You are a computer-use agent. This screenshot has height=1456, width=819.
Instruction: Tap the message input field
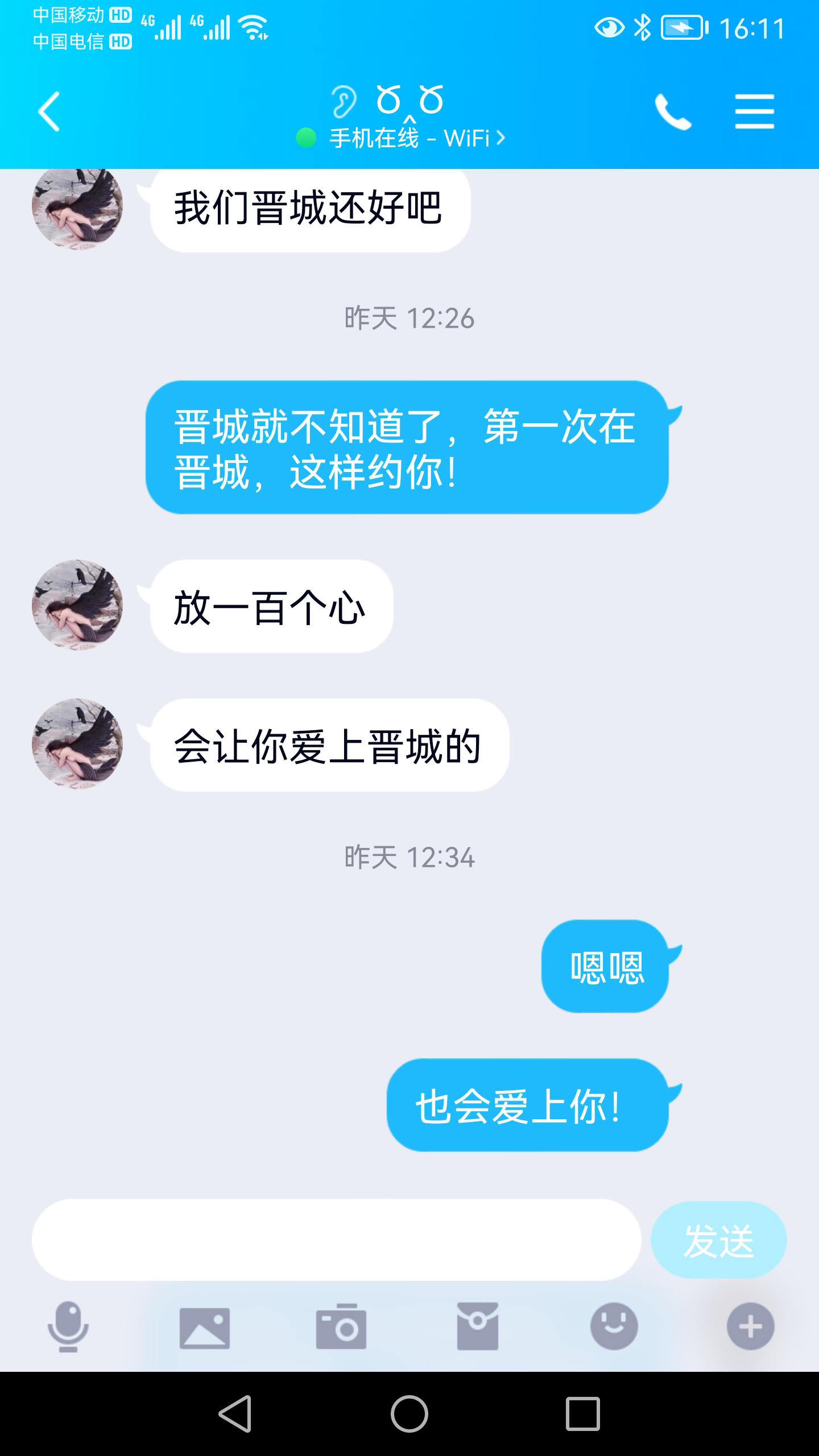[341, 1240]
